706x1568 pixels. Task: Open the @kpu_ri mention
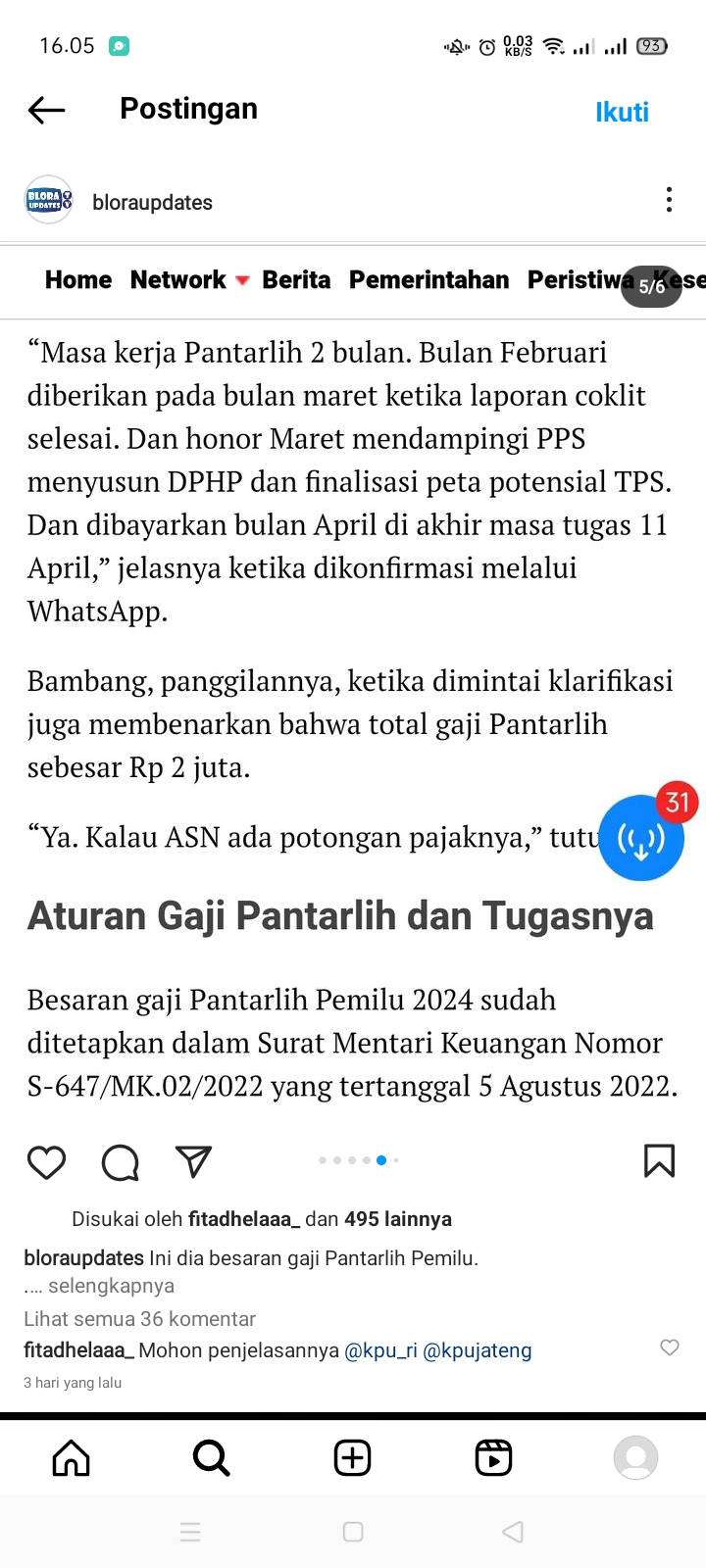(x=380, y=1350)
